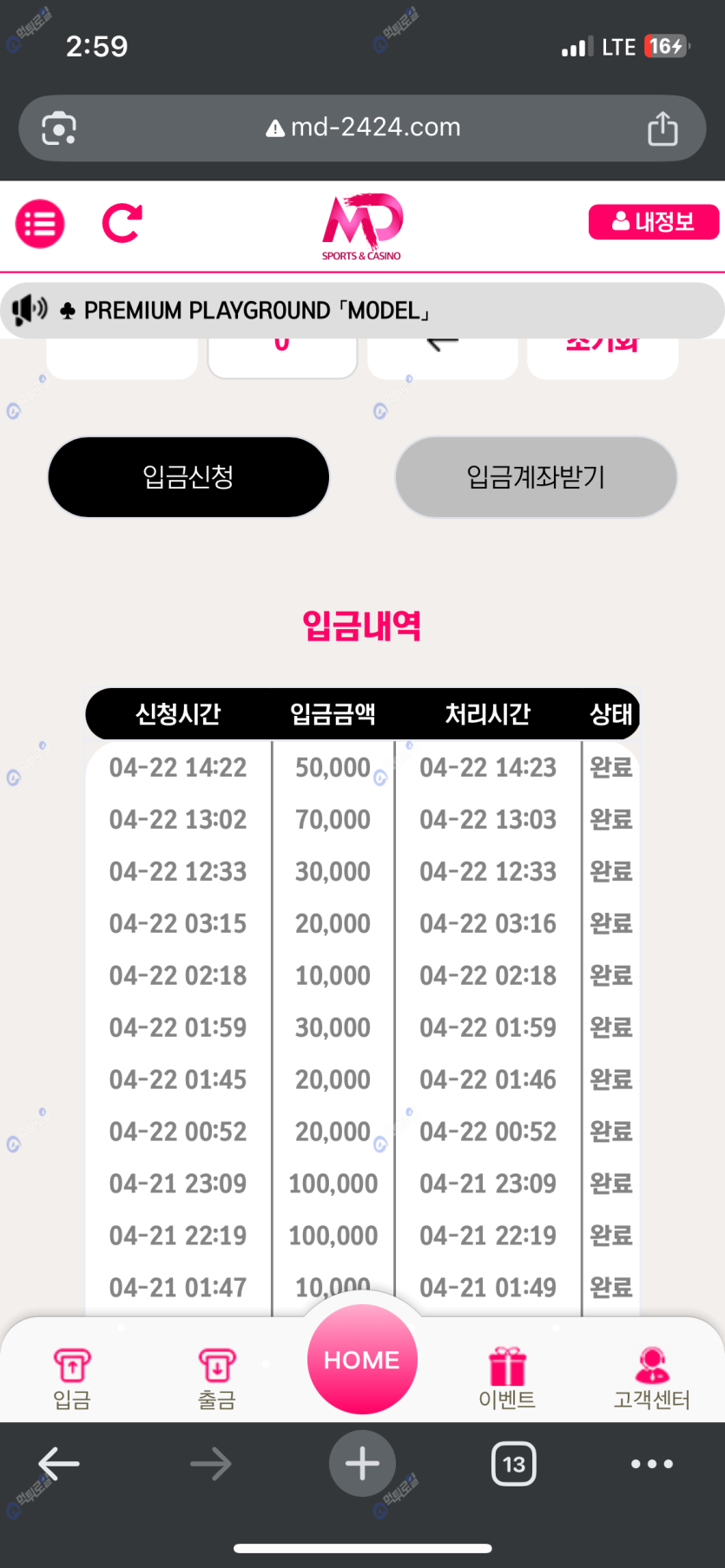Open a new browser tab
Viewport: 725px width, 1568px height.
pyautogui.click(x=362, y=1464)
